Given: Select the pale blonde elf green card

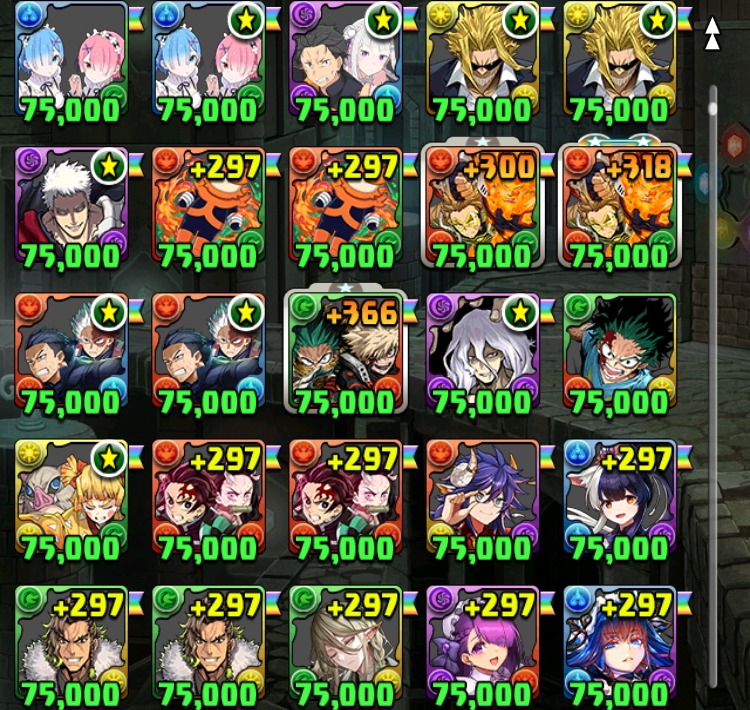Looking at the screenshot, I should 344,645.
